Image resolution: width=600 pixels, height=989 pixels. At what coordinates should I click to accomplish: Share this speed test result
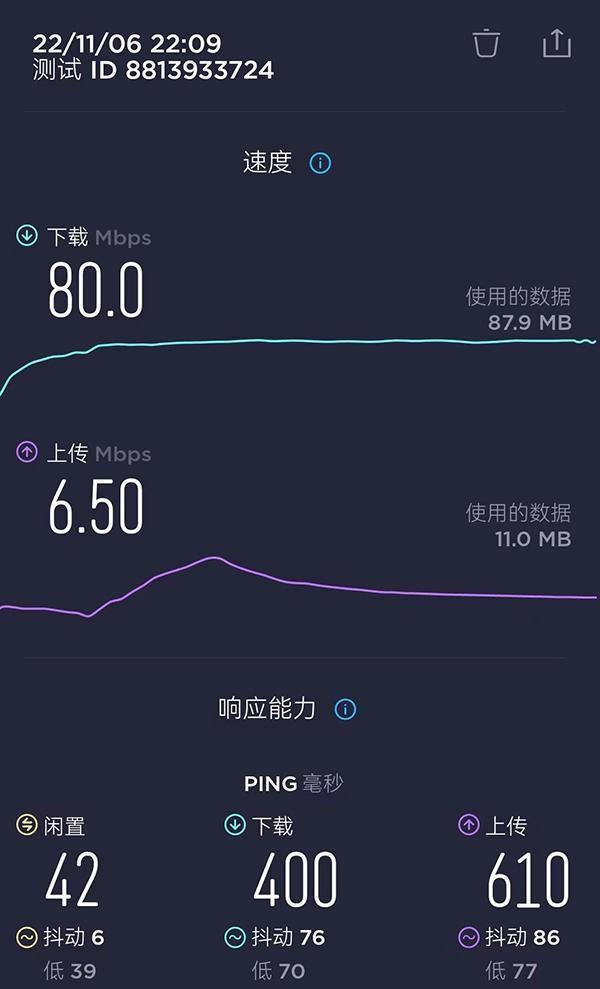coord(556,44)
